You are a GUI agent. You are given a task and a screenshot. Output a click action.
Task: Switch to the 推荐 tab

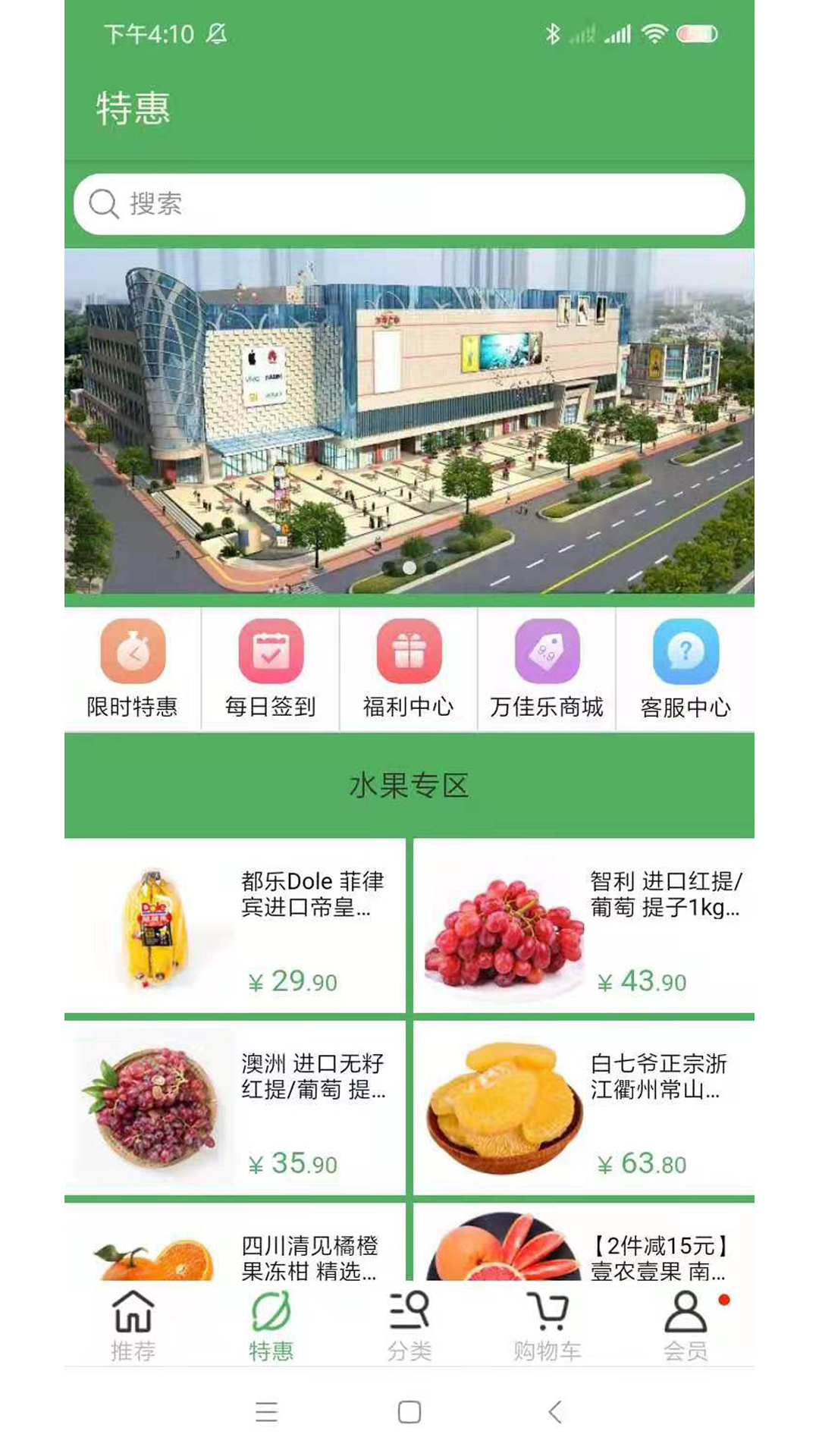coord(133,1326)
